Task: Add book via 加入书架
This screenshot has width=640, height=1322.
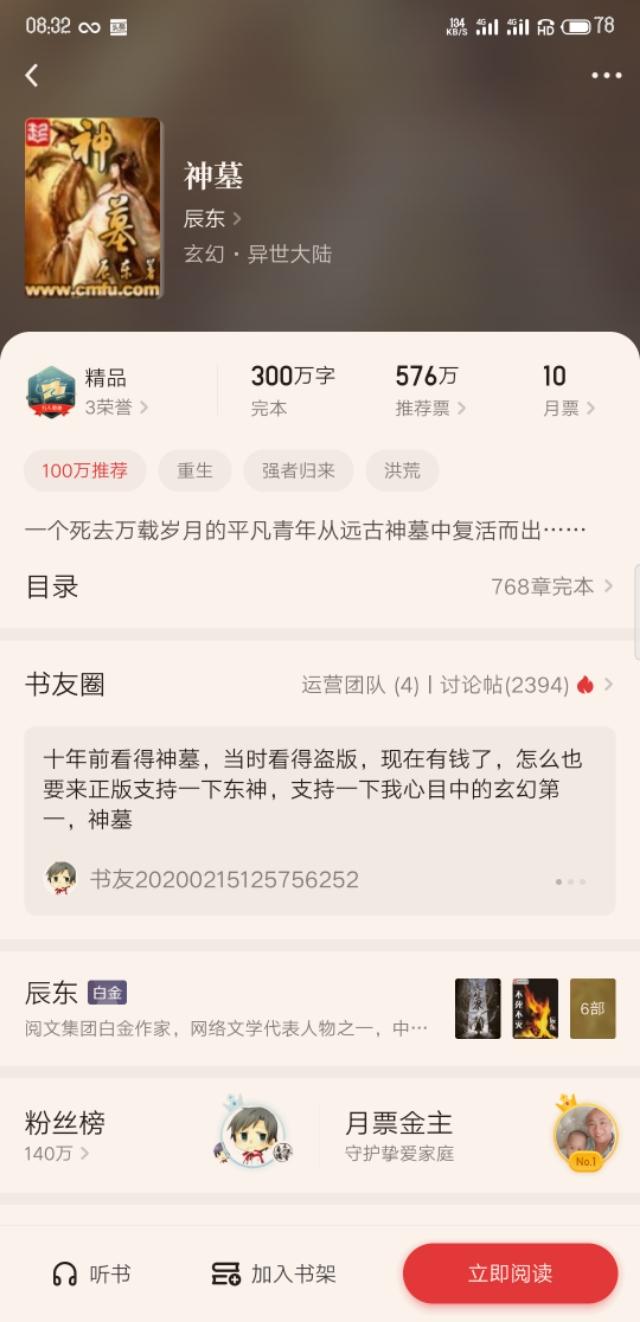Action: click(273, 1274)
